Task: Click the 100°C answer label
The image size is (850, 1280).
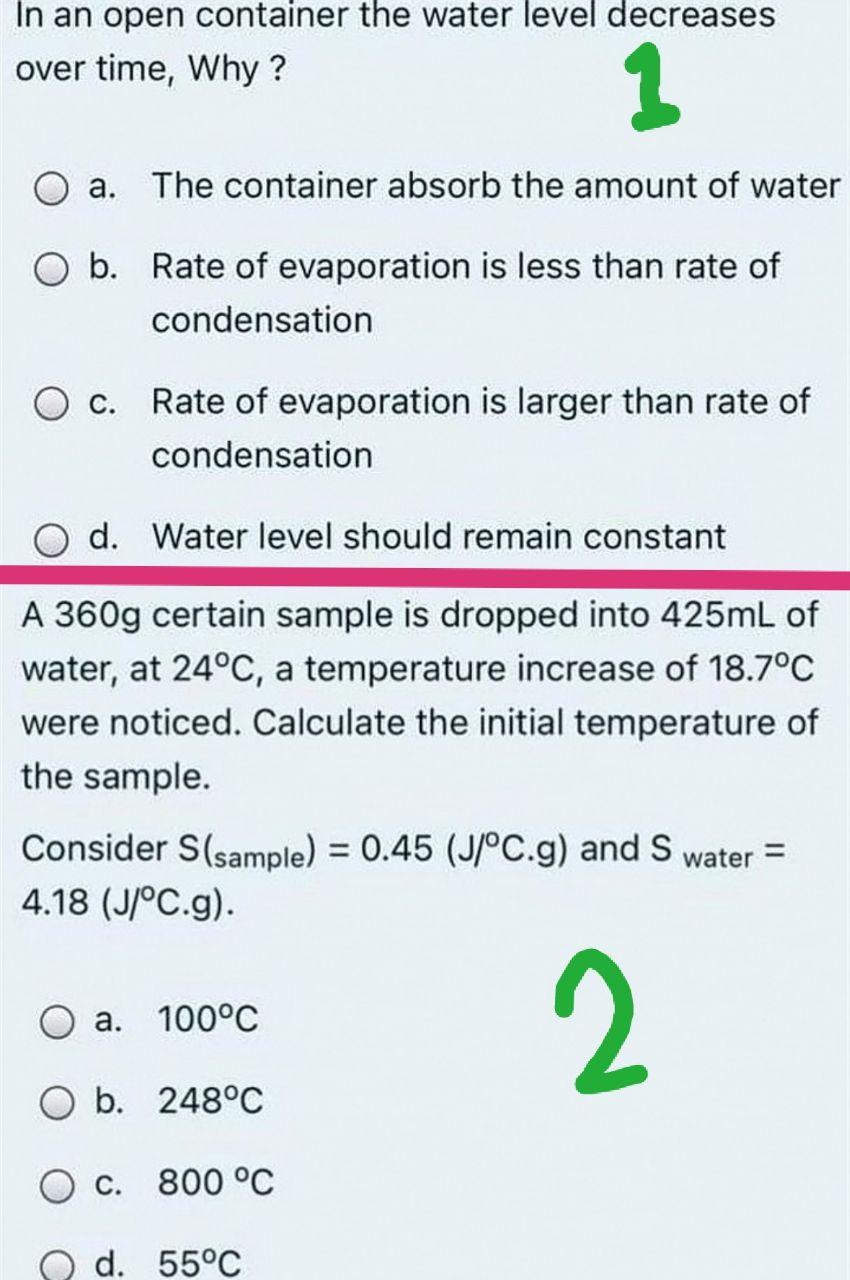Action: [209, 1020]
